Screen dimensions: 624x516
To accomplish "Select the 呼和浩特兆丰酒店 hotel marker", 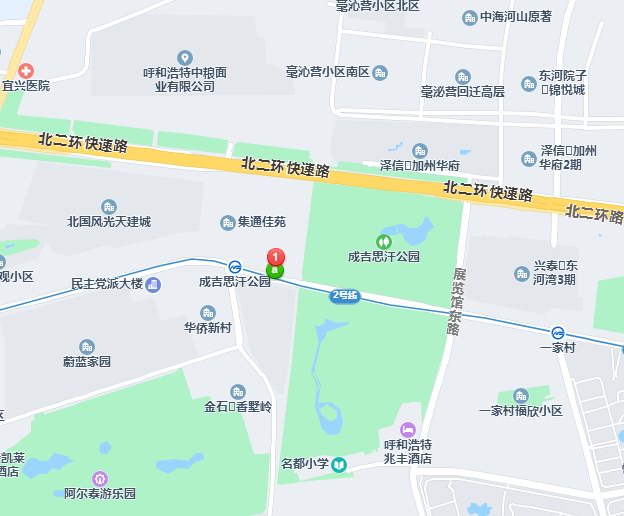I will tap(407, 429).
